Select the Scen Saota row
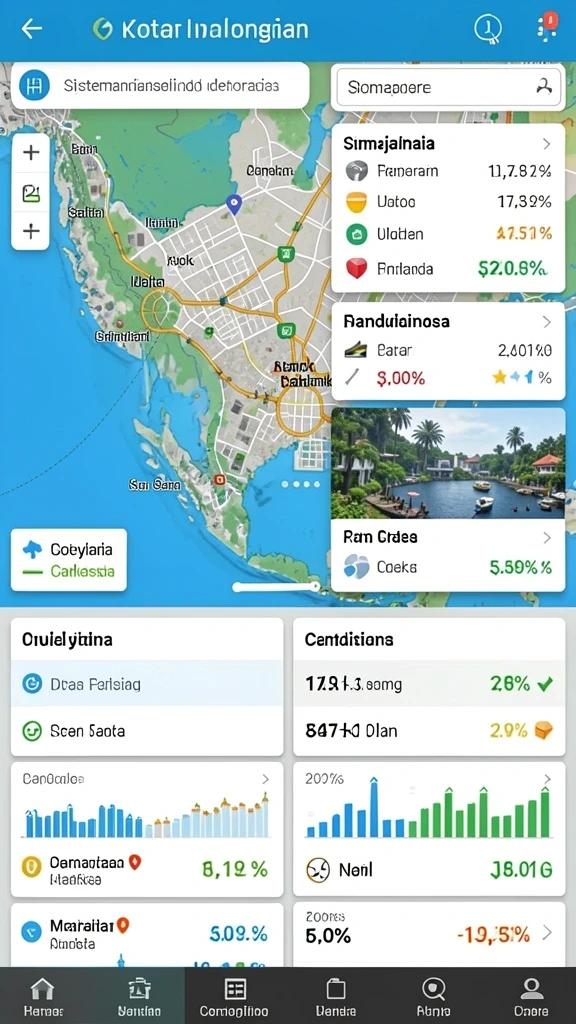 tap(147, 731)
